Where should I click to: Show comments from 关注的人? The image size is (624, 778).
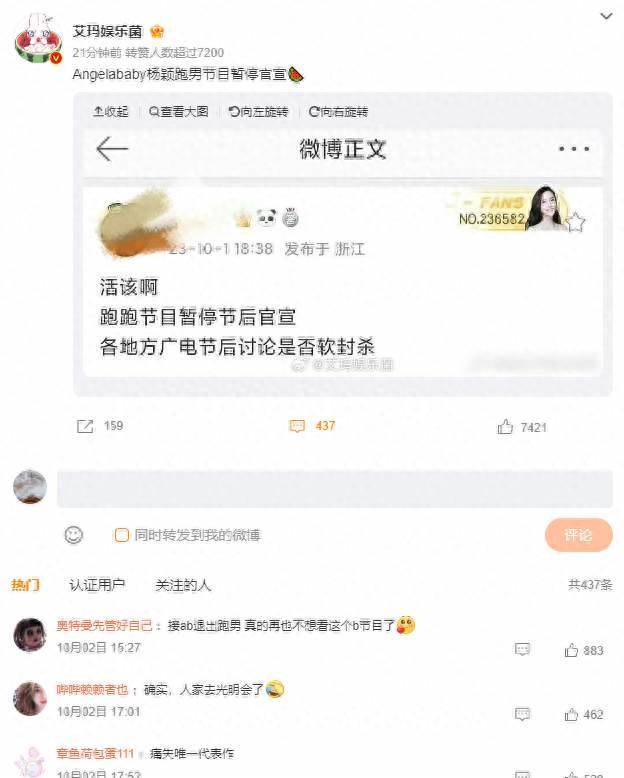183,585
